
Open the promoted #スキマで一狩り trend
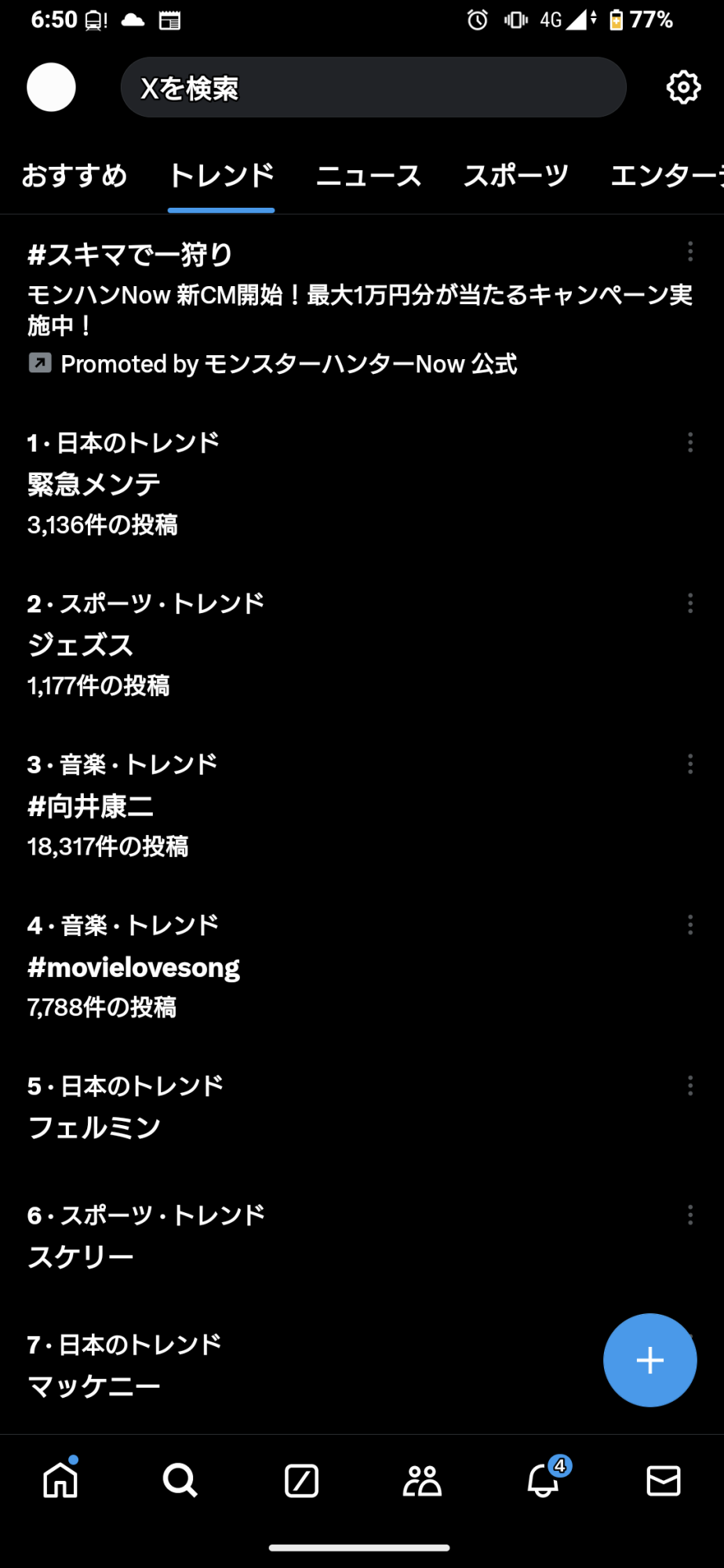coord(314,307)
